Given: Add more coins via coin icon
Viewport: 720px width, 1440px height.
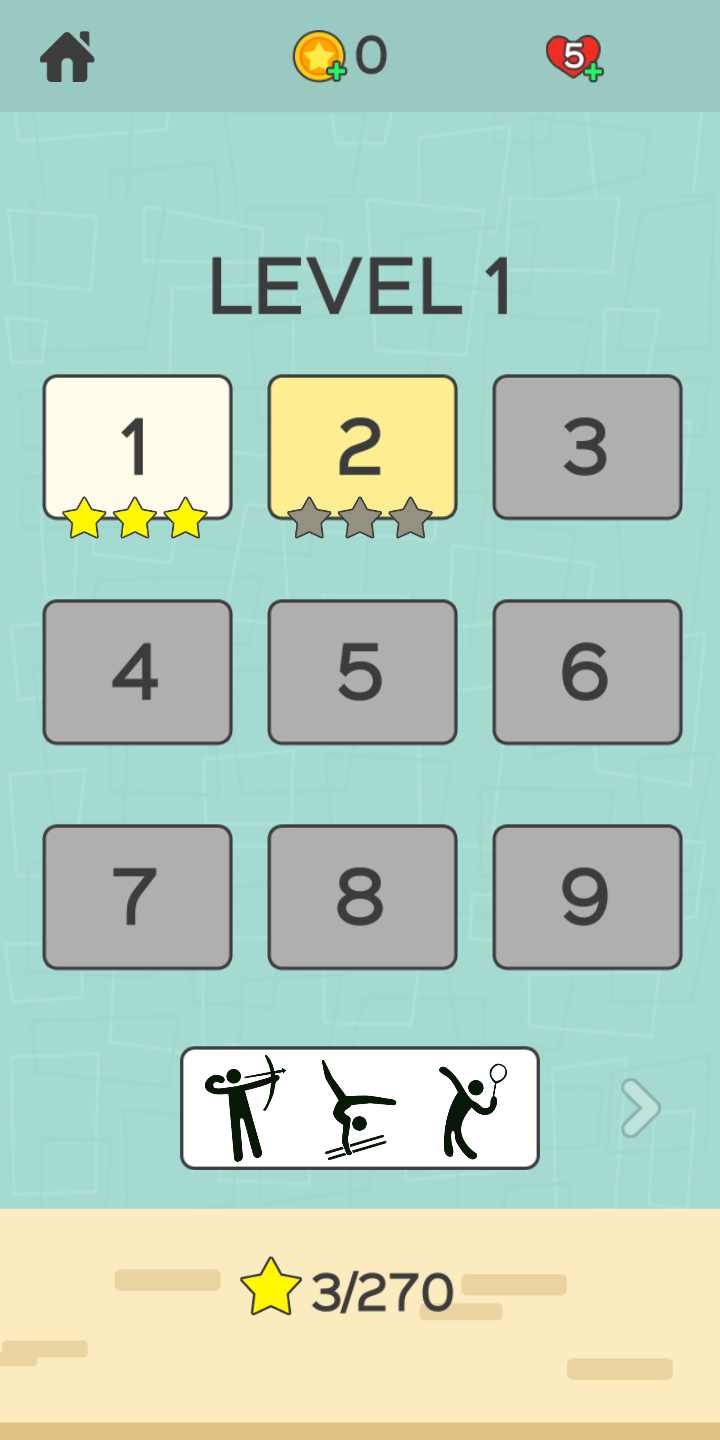Looking at the screenshot, I should coord(320,57).
